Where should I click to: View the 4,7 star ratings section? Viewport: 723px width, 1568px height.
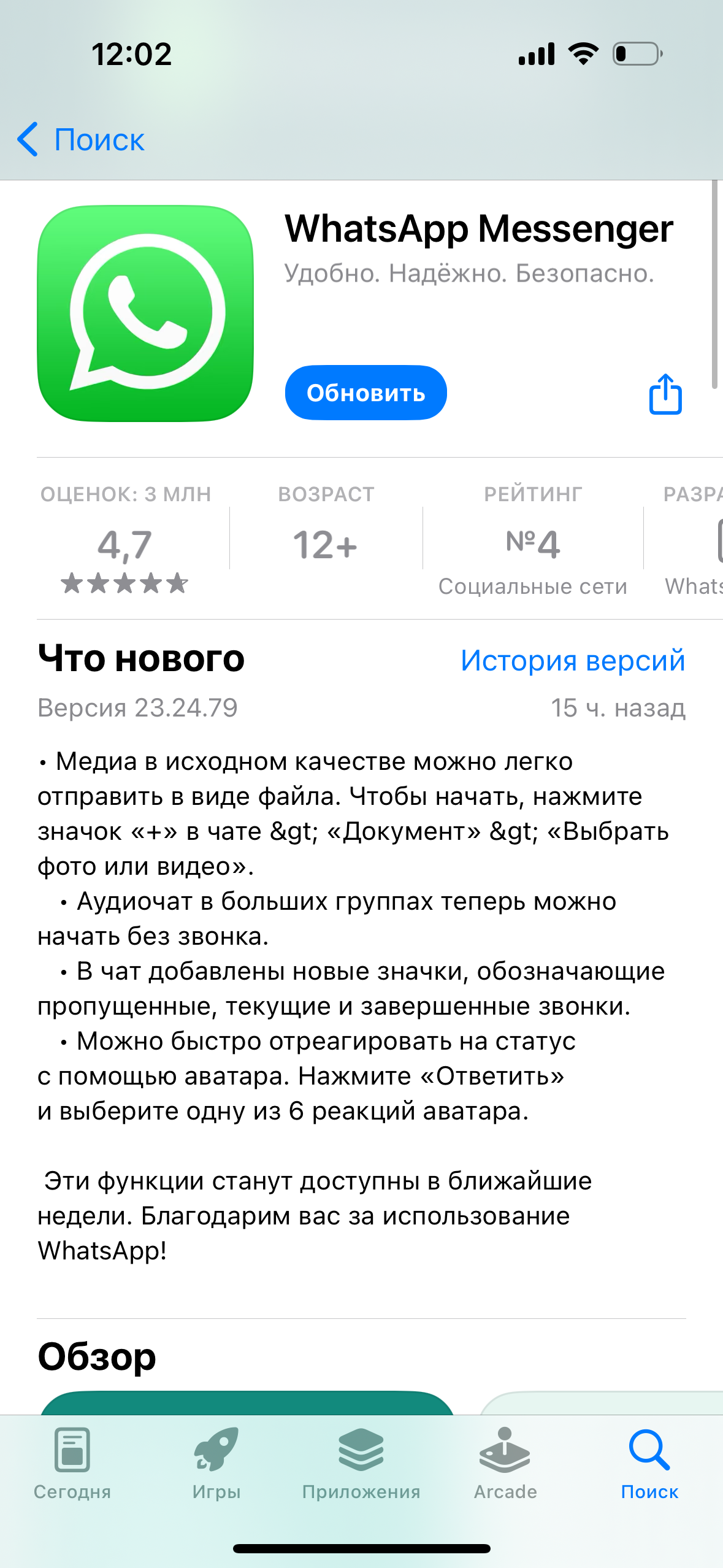(x=125, y=555)
